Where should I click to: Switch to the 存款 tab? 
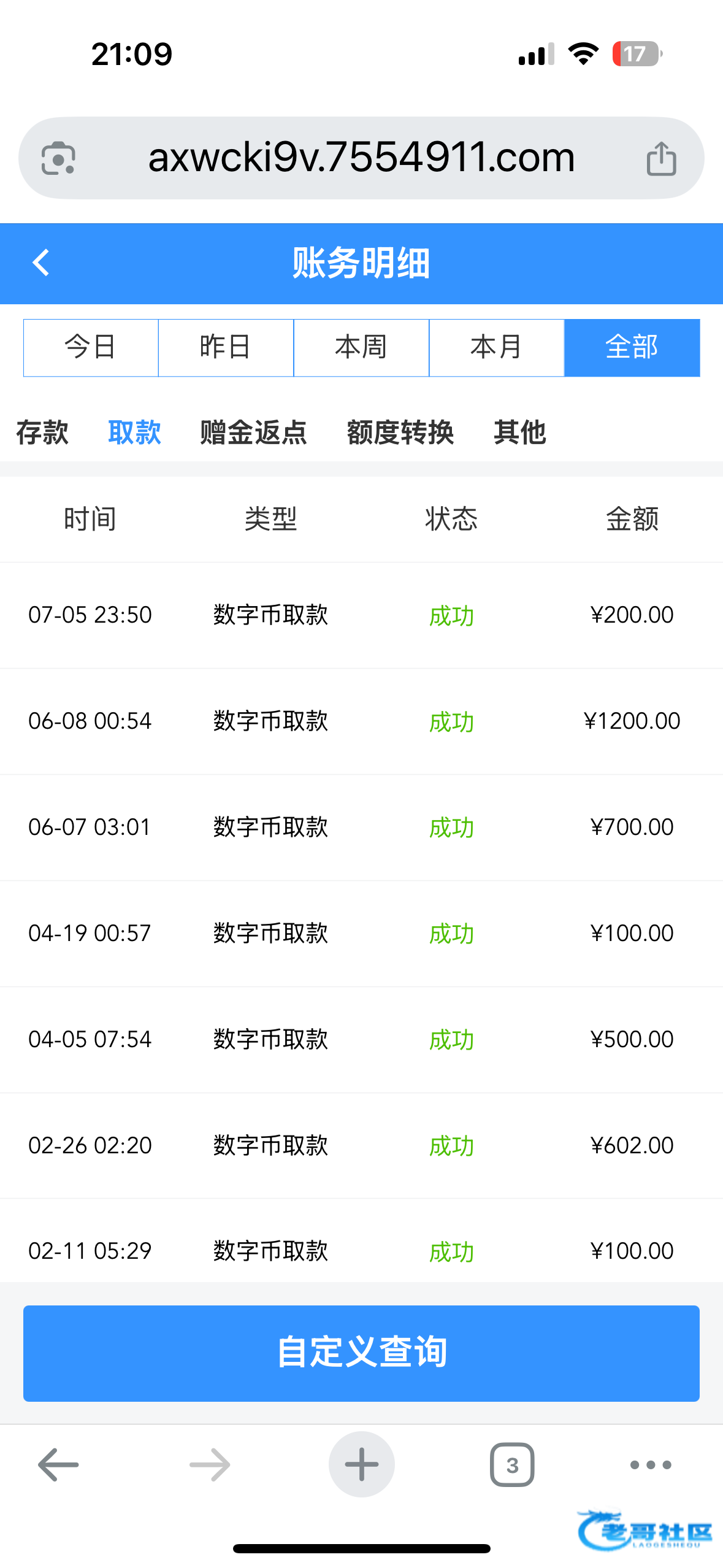click(x=42, y=432)
